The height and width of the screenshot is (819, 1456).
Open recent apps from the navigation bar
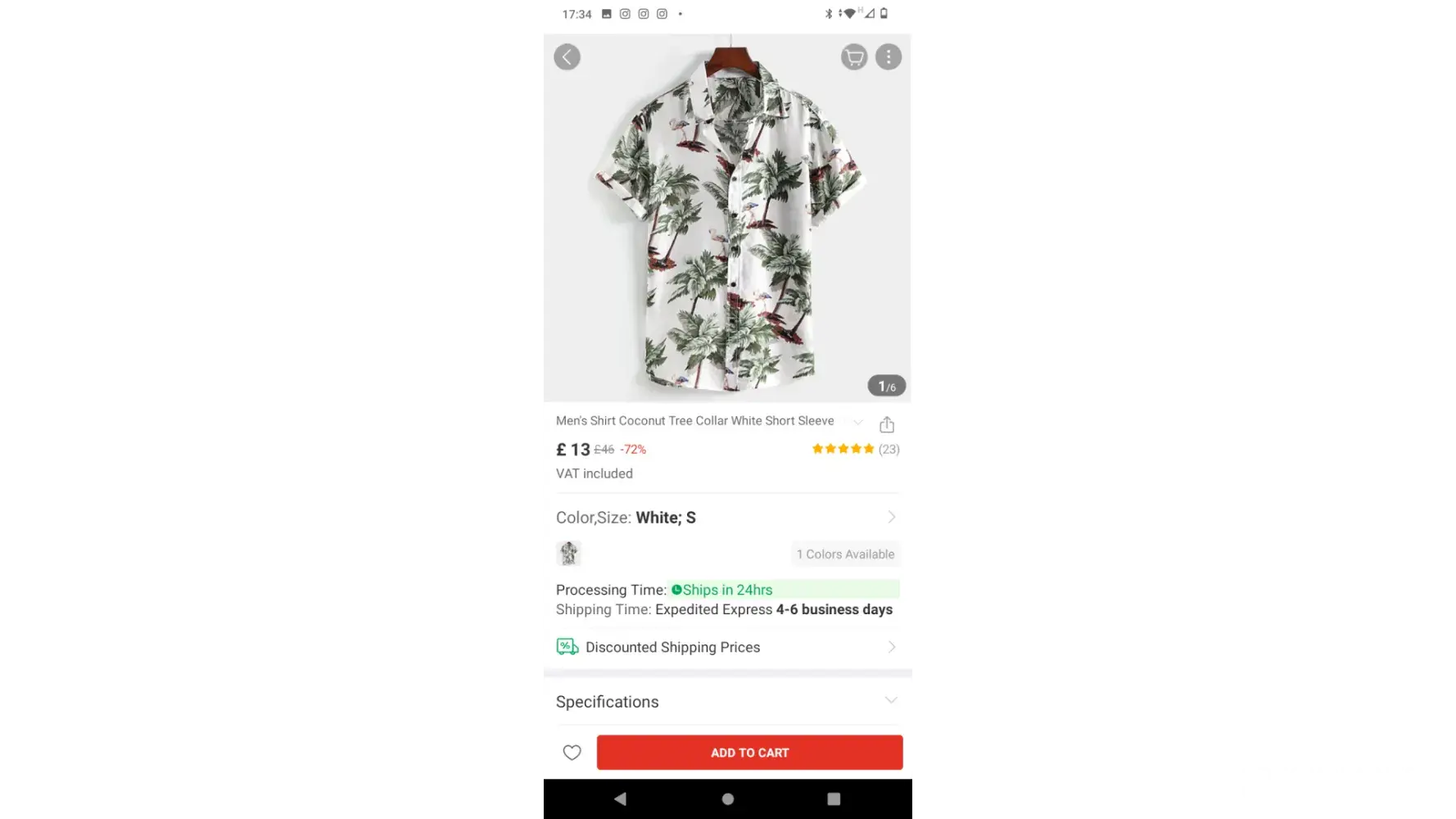coord(834,799)
